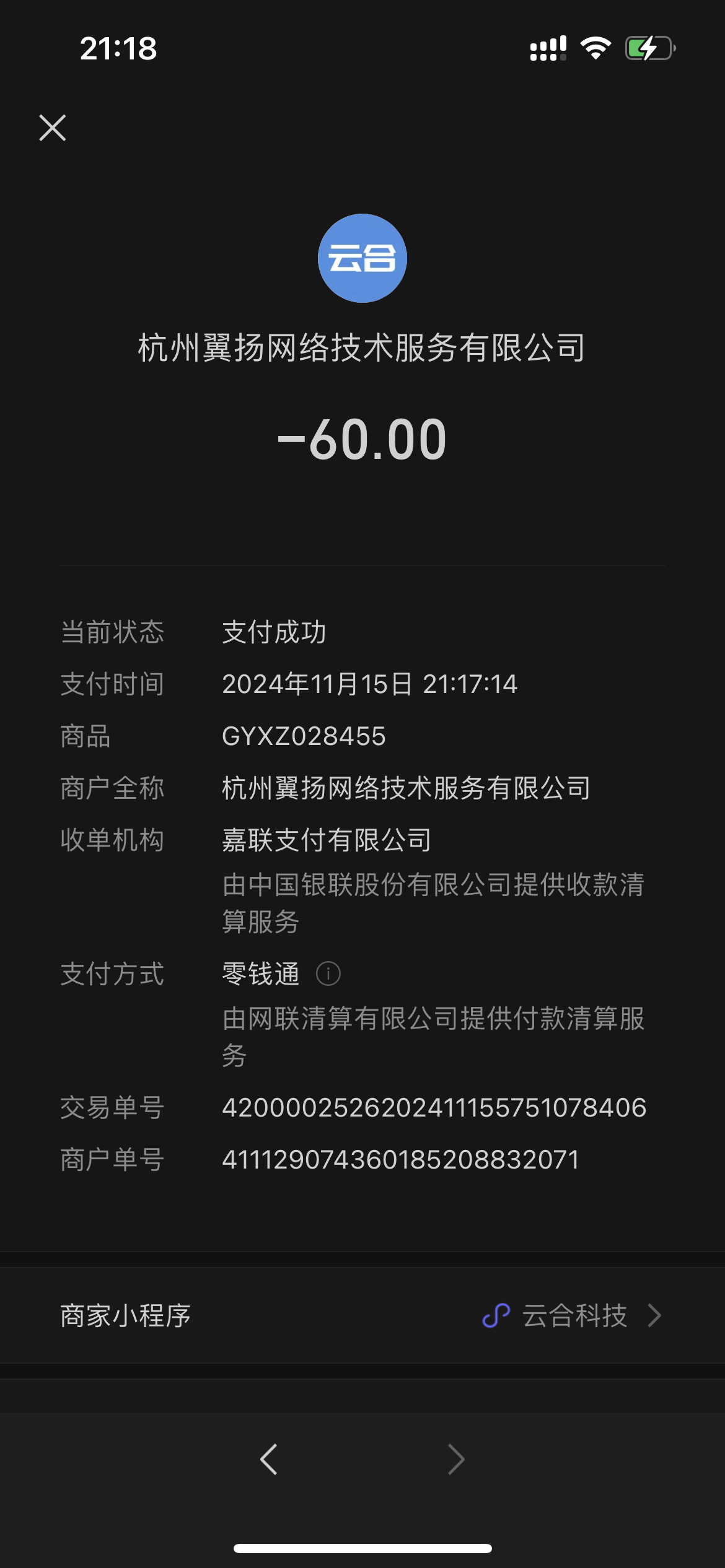Image resolution: width=725 pixels, height=1568 pixels.
Task: Go back using the bottom left arrow
Action: 269,1459
